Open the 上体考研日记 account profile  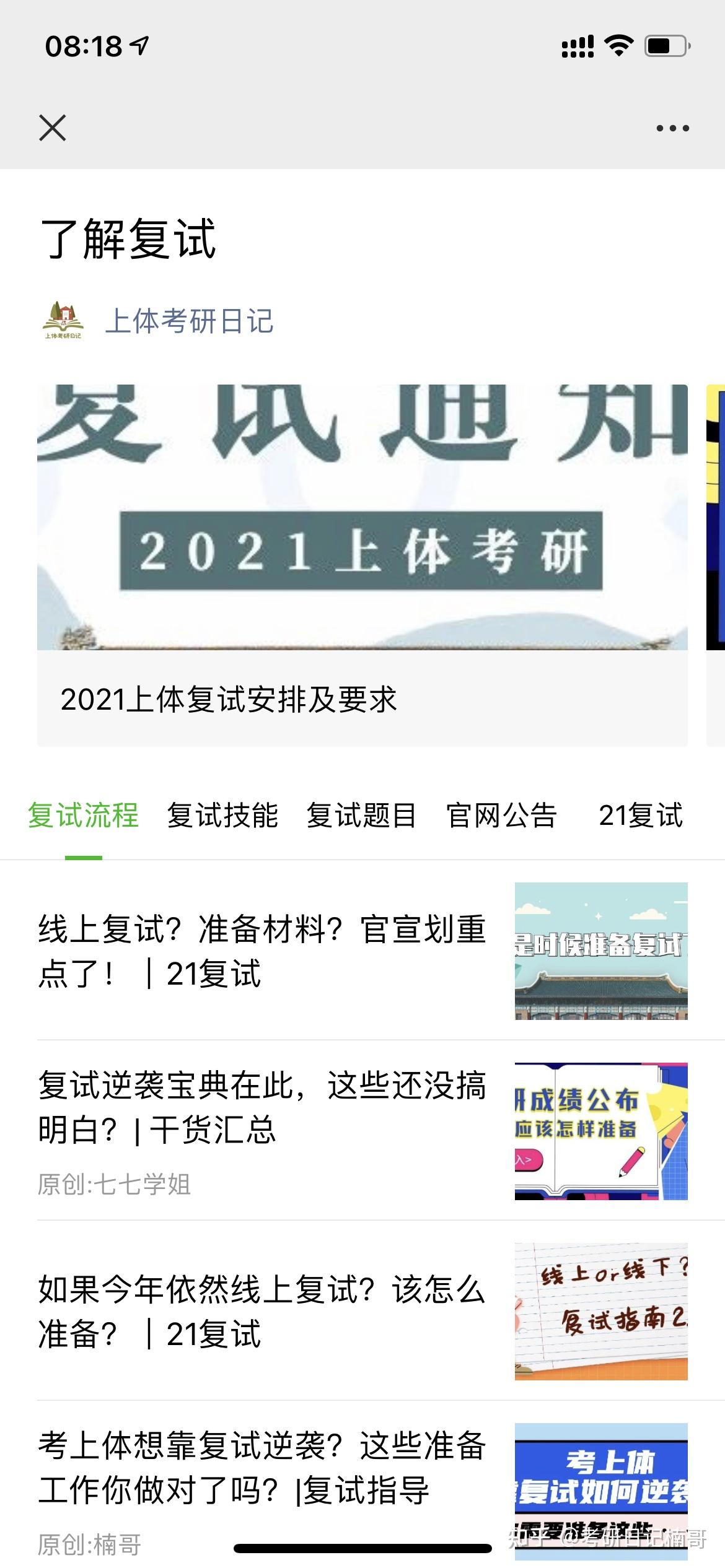tap(188, 321)
